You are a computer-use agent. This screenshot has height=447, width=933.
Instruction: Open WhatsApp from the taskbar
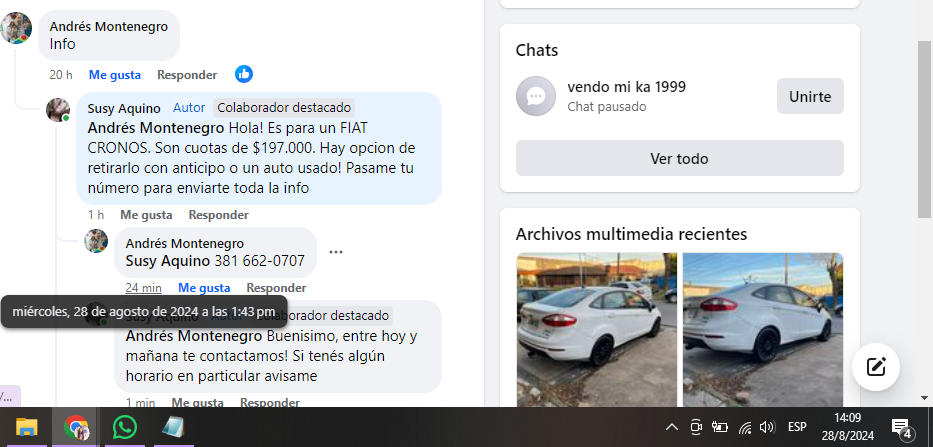pos(124,427)
